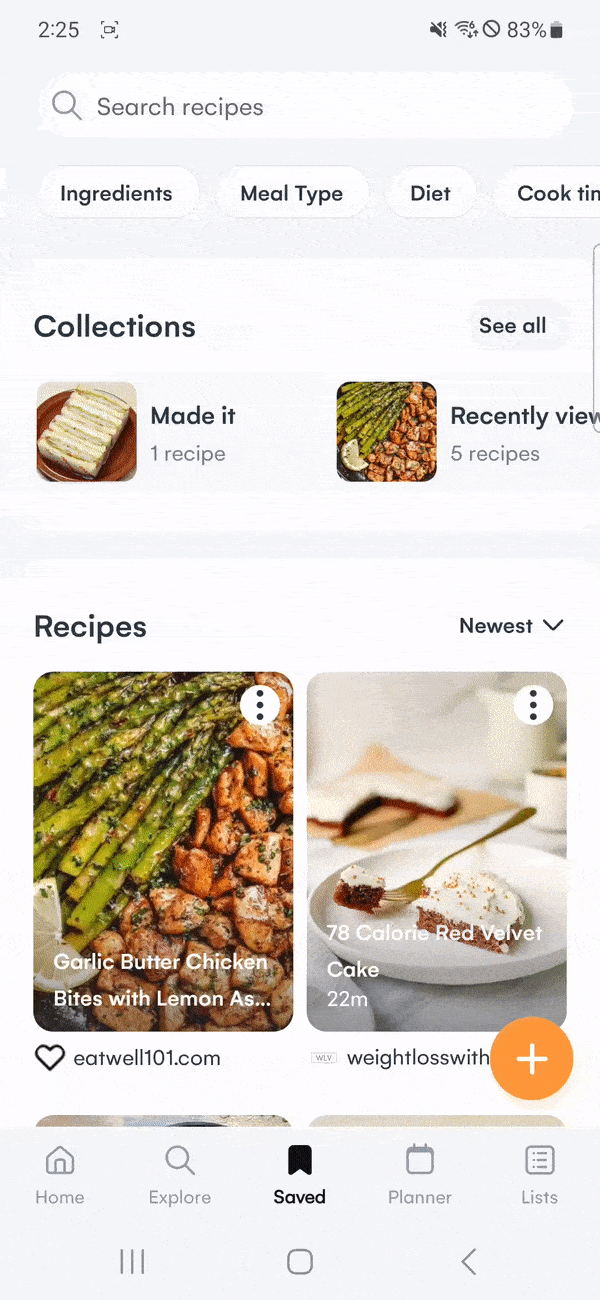Screen dimensions: 600x1300
Task: Expand the Newest sort dropdown
Action: (x=511, y=626)
